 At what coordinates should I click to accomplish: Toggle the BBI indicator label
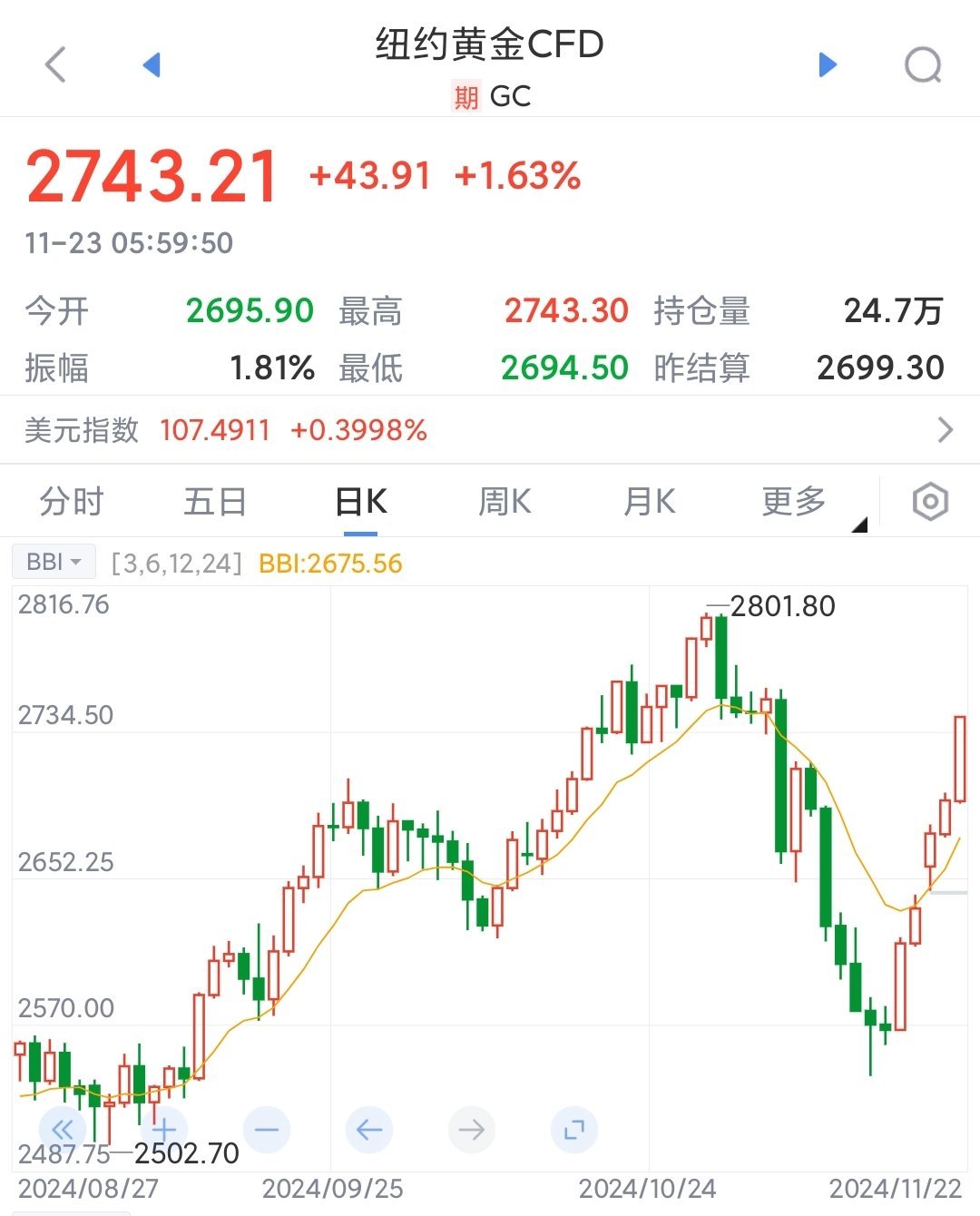click(43, 561)
